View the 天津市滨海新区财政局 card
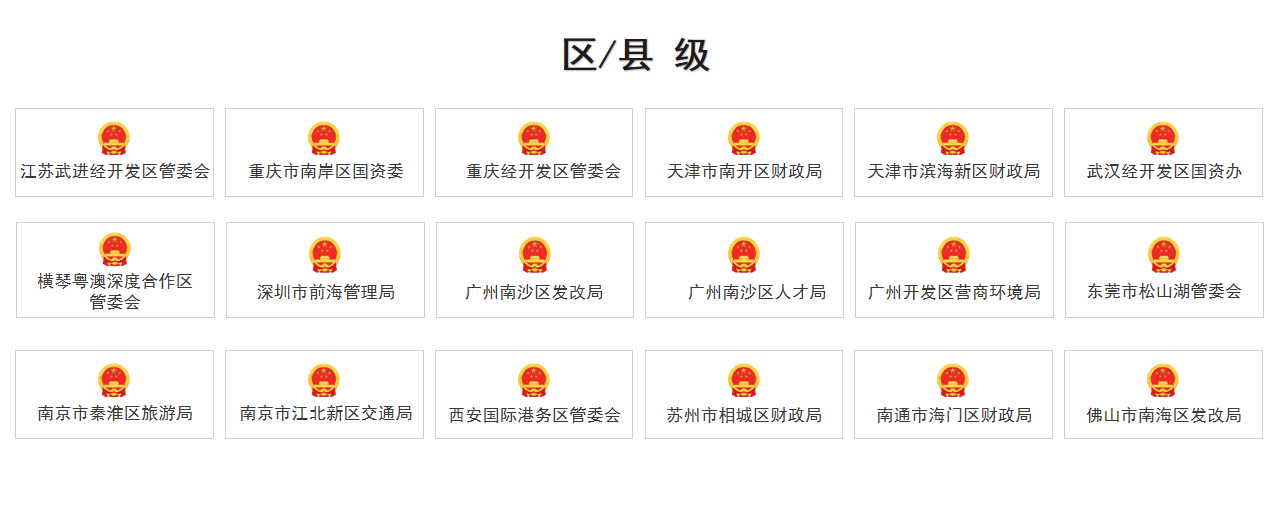The height and width of the screenshot is (522, 1280). pos(953,153)
